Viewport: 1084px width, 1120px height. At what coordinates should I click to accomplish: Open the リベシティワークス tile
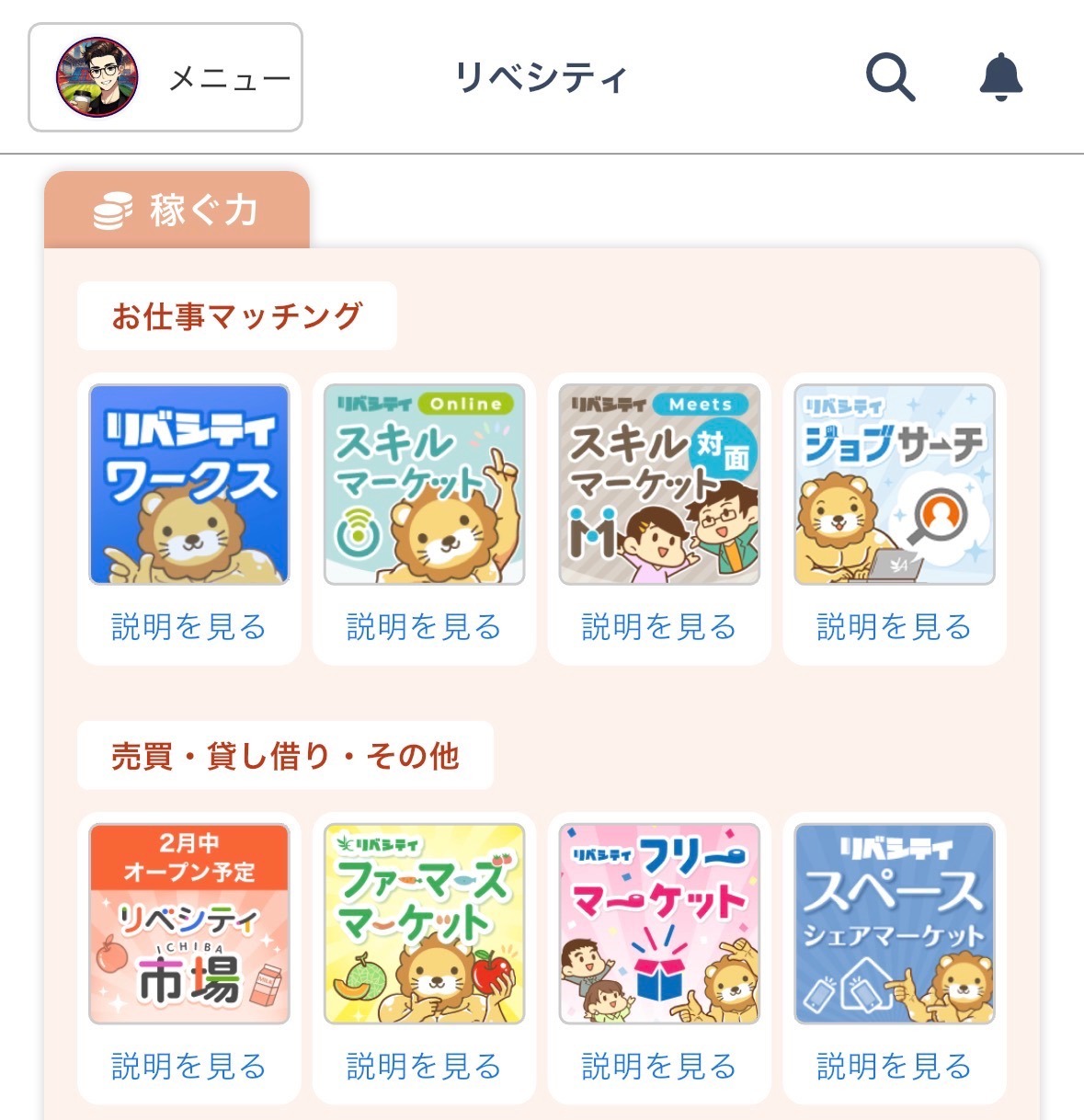coord(189,485)
